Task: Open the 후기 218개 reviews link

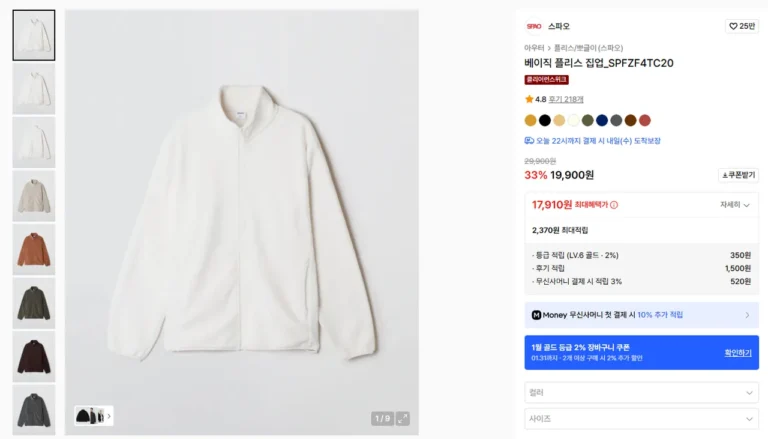Action: coord(565,99)
